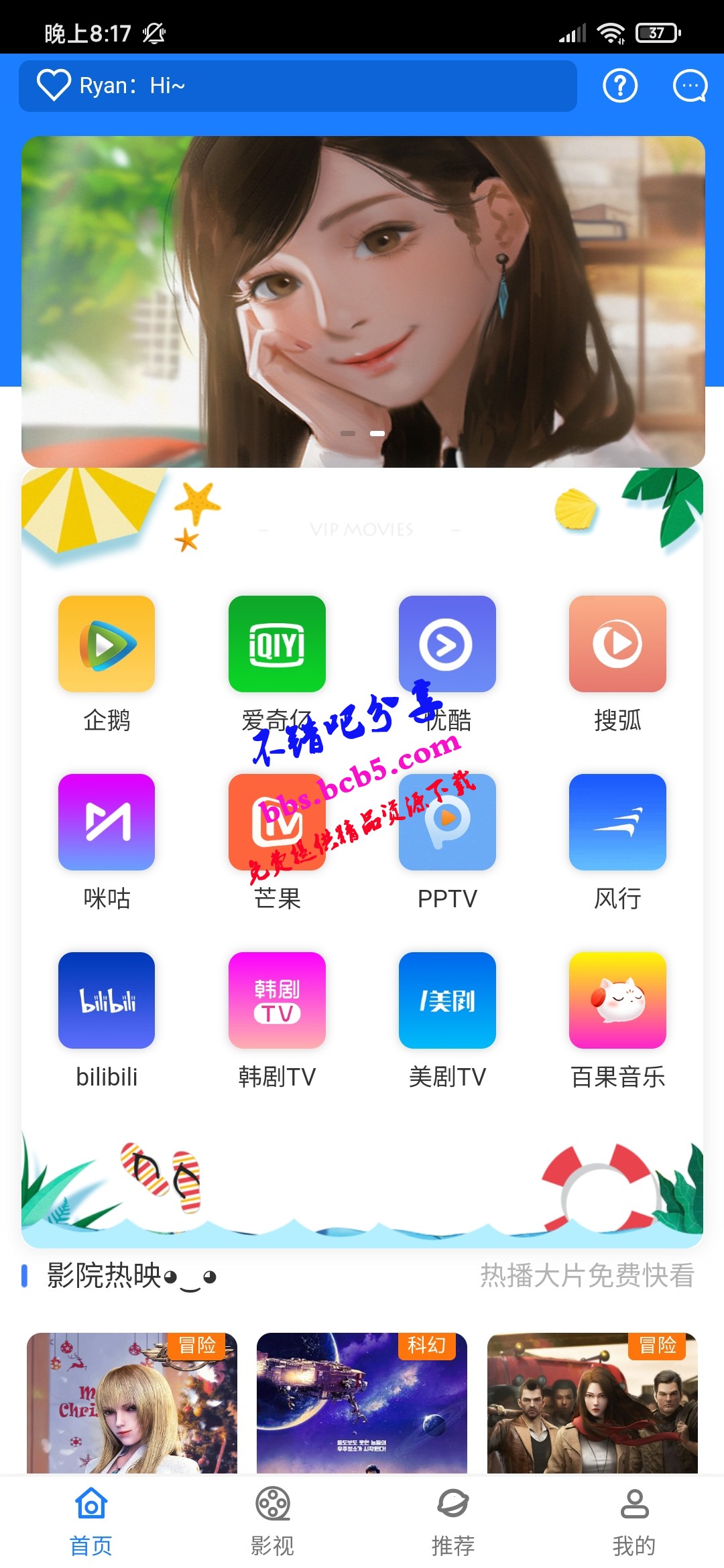Image resolution: width=724 pixels, height=1568 pixels.
Task: Select the 芒果 TV source
Action: click(x=277, y=822)
